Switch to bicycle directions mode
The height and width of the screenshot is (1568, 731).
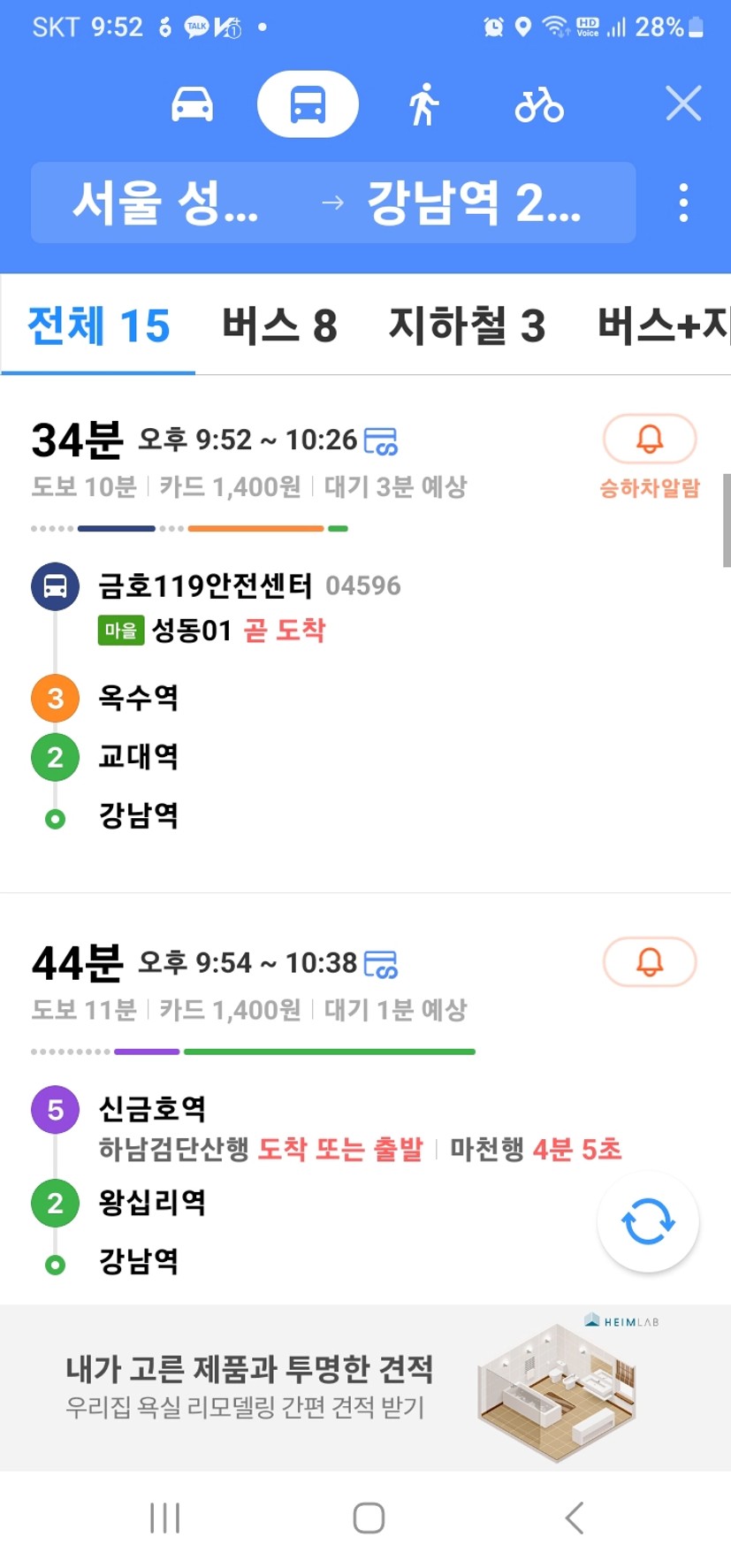[539, 104]
